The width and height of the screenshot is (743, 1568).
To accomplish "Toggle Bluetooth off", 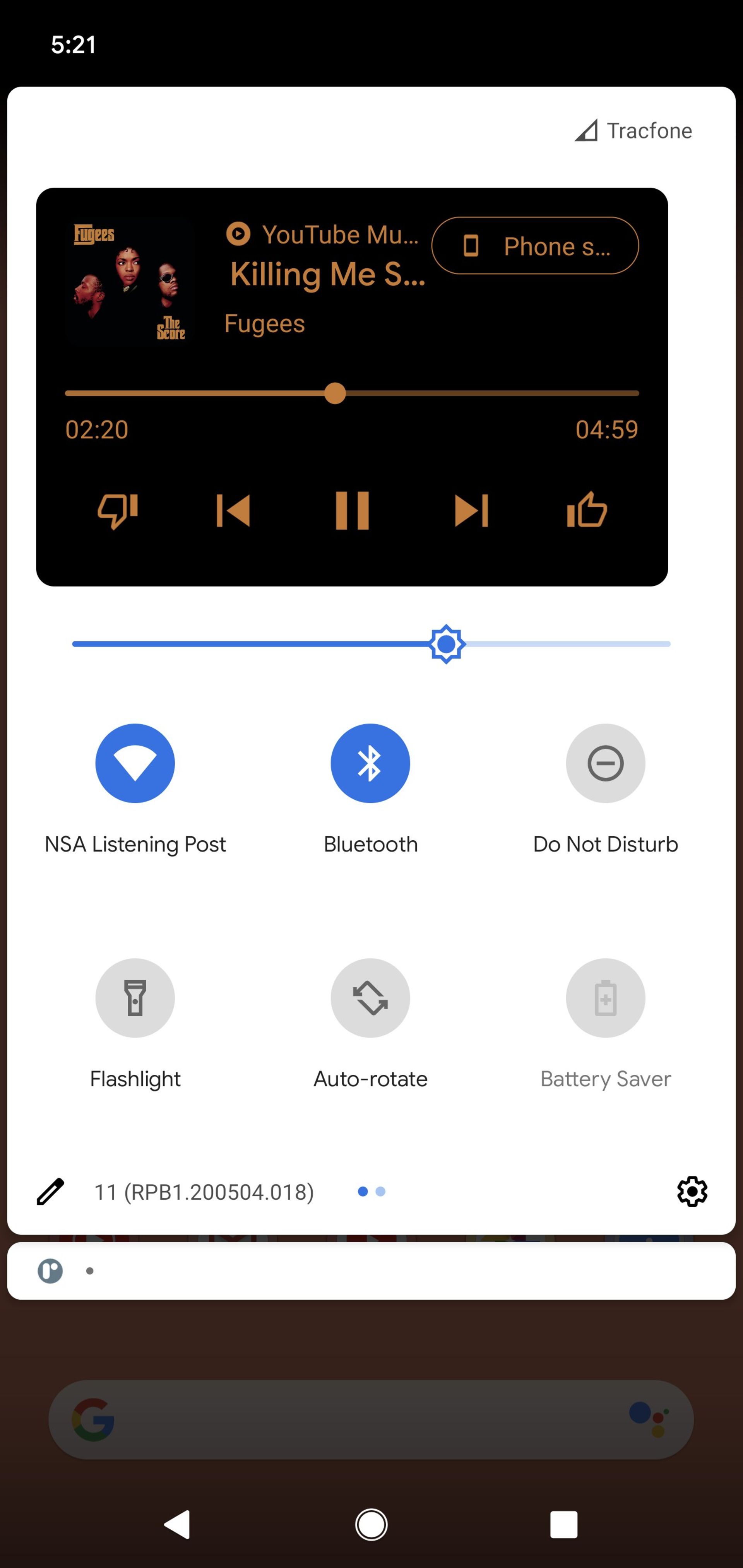I will pyautogui.click(x=370, y=763).
